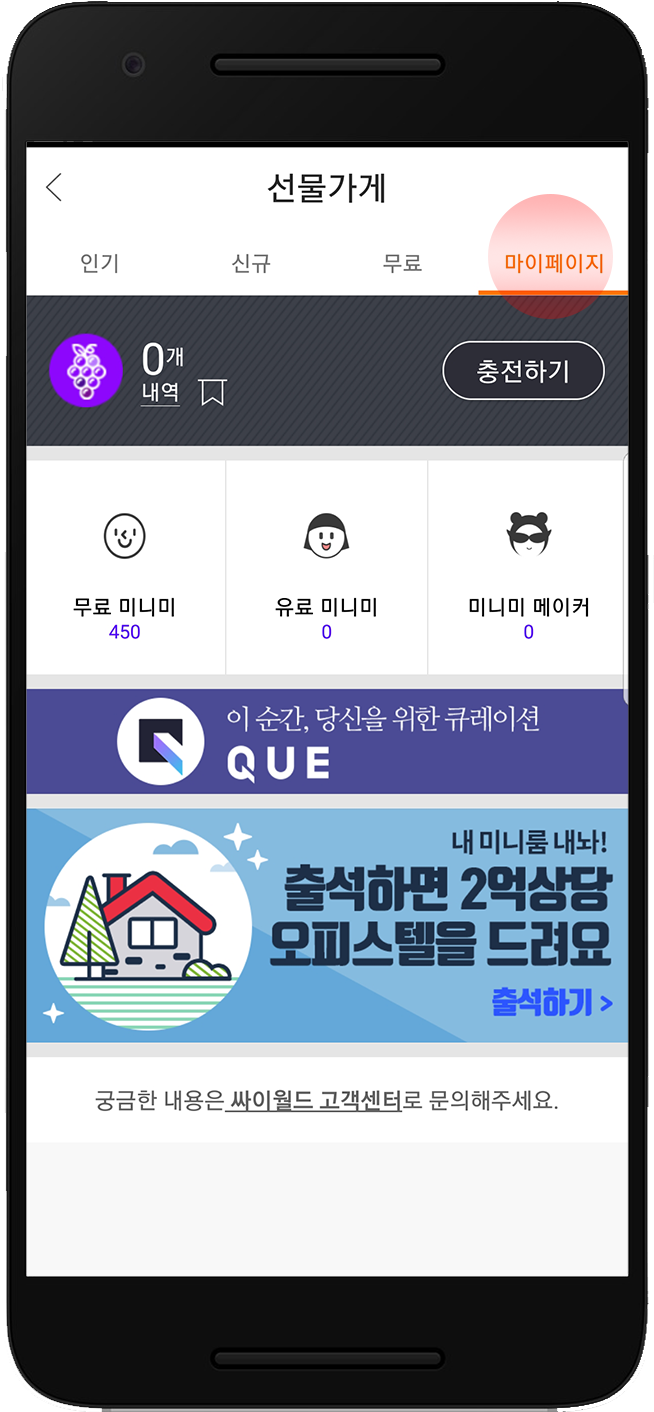This screenshot has height=1412, width=654.
Task: Open the QUE curation banner
Action: 327,741
